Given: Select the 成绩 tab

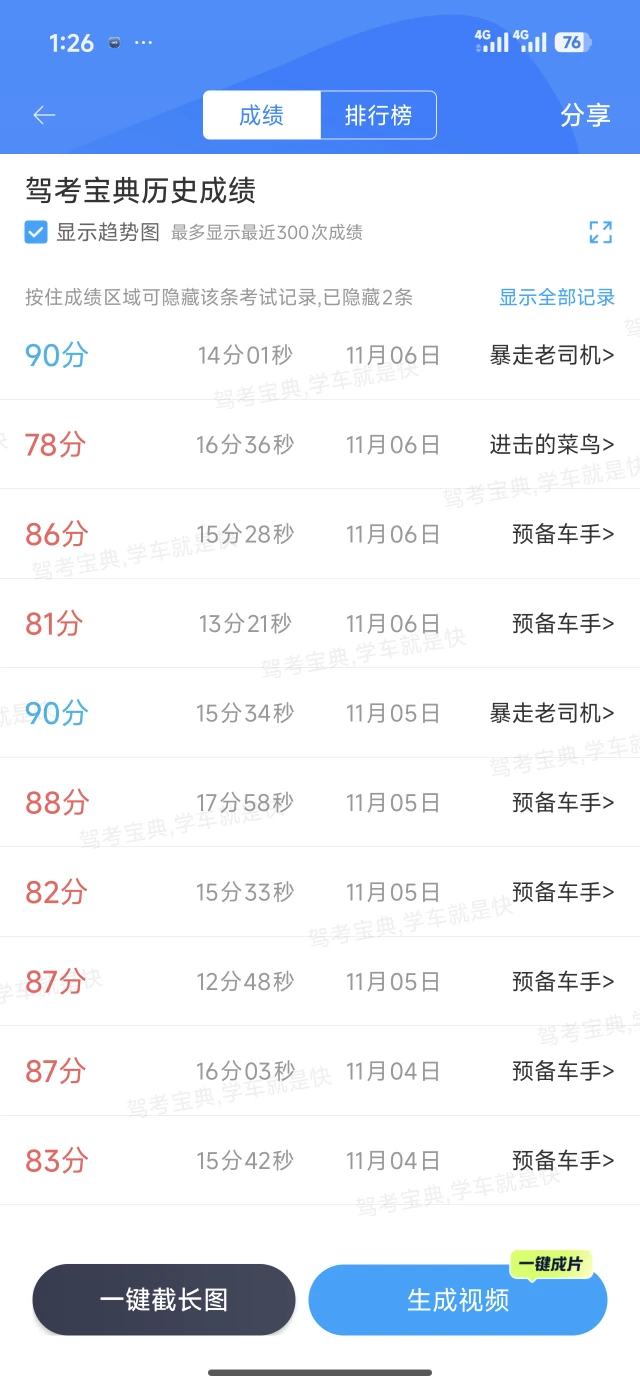Looking at the screenshot, I should pos(261,115).
